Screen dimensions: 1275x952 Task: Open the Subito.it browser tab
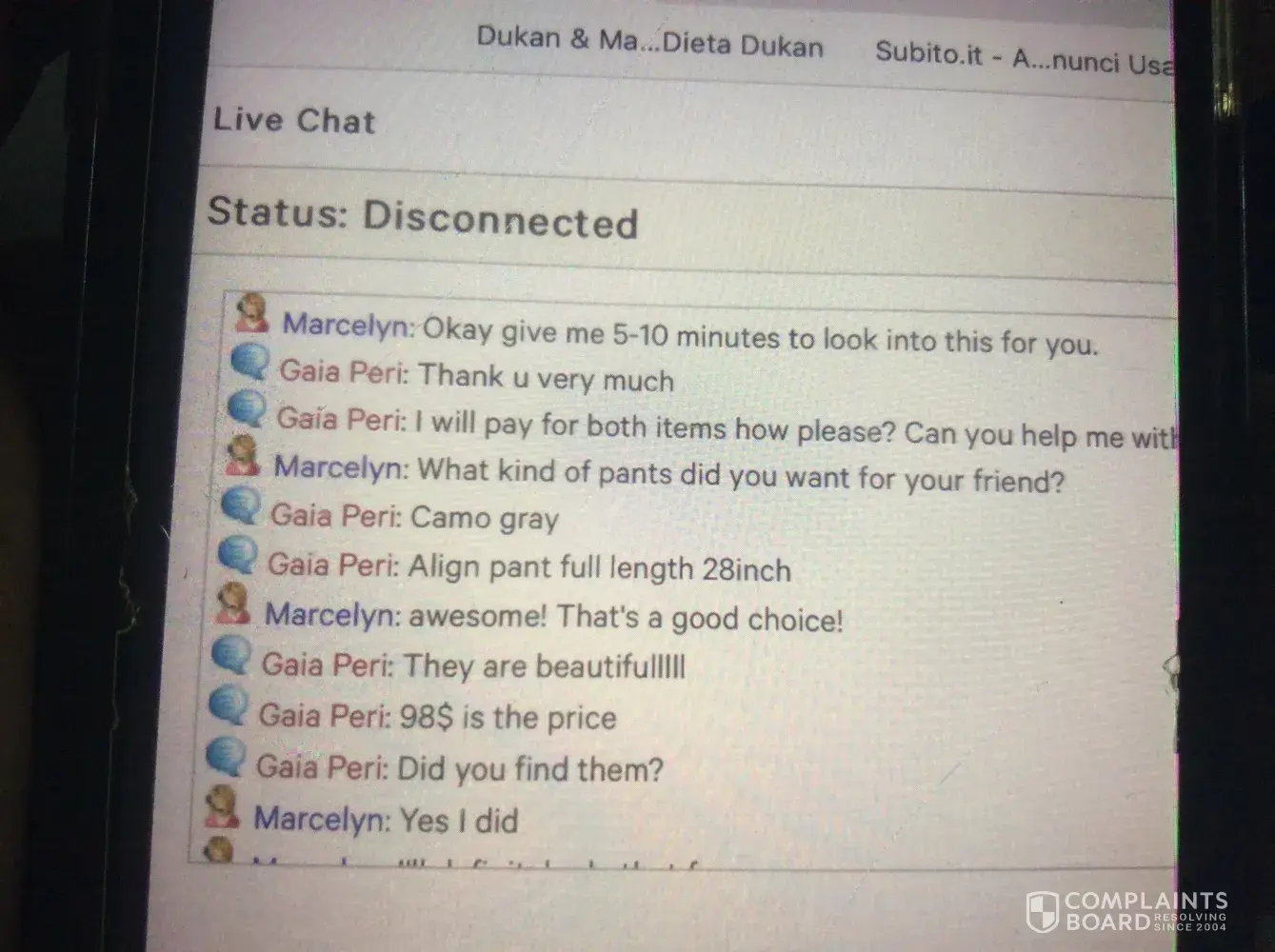pos(1023,56)
